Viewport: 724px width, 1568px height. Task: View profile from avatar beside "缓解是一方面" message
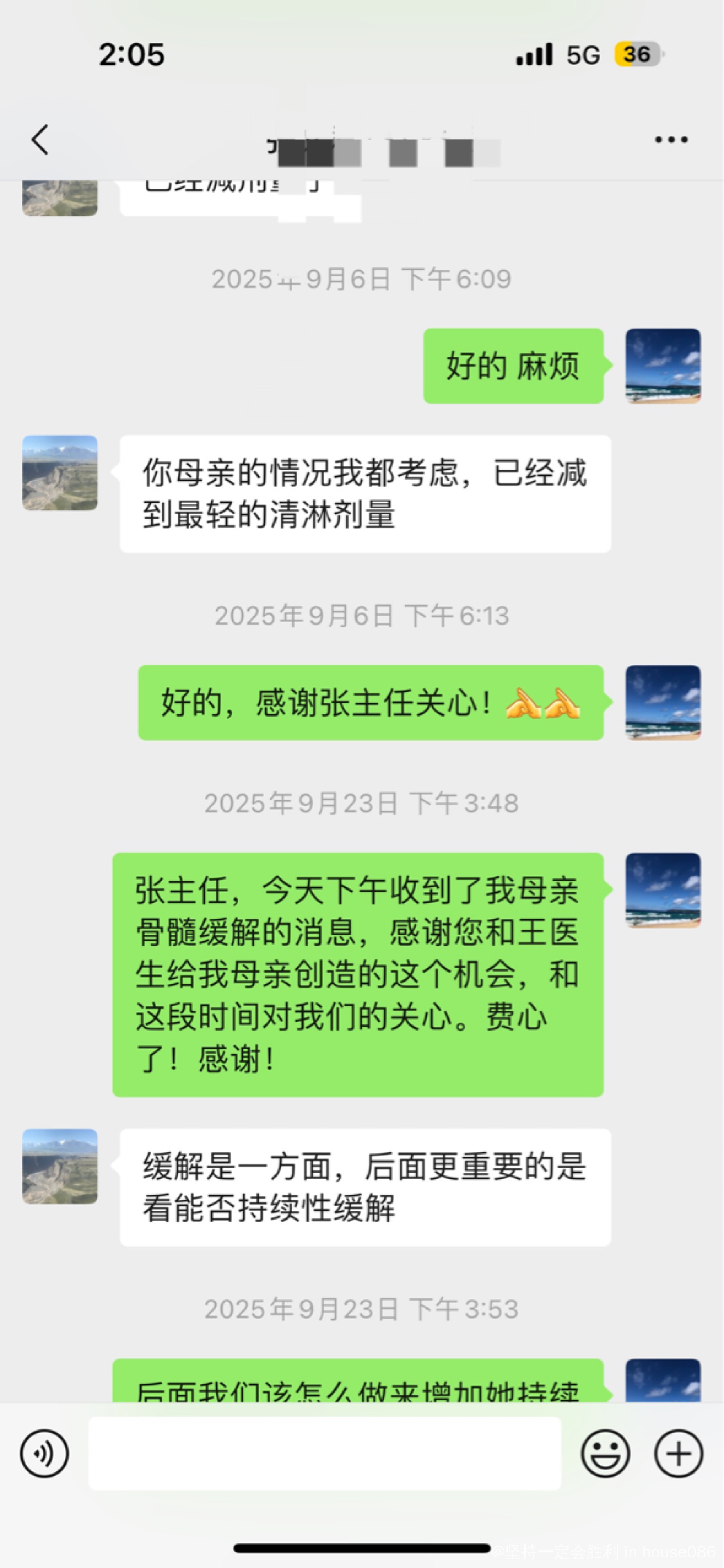[60, 1166]
